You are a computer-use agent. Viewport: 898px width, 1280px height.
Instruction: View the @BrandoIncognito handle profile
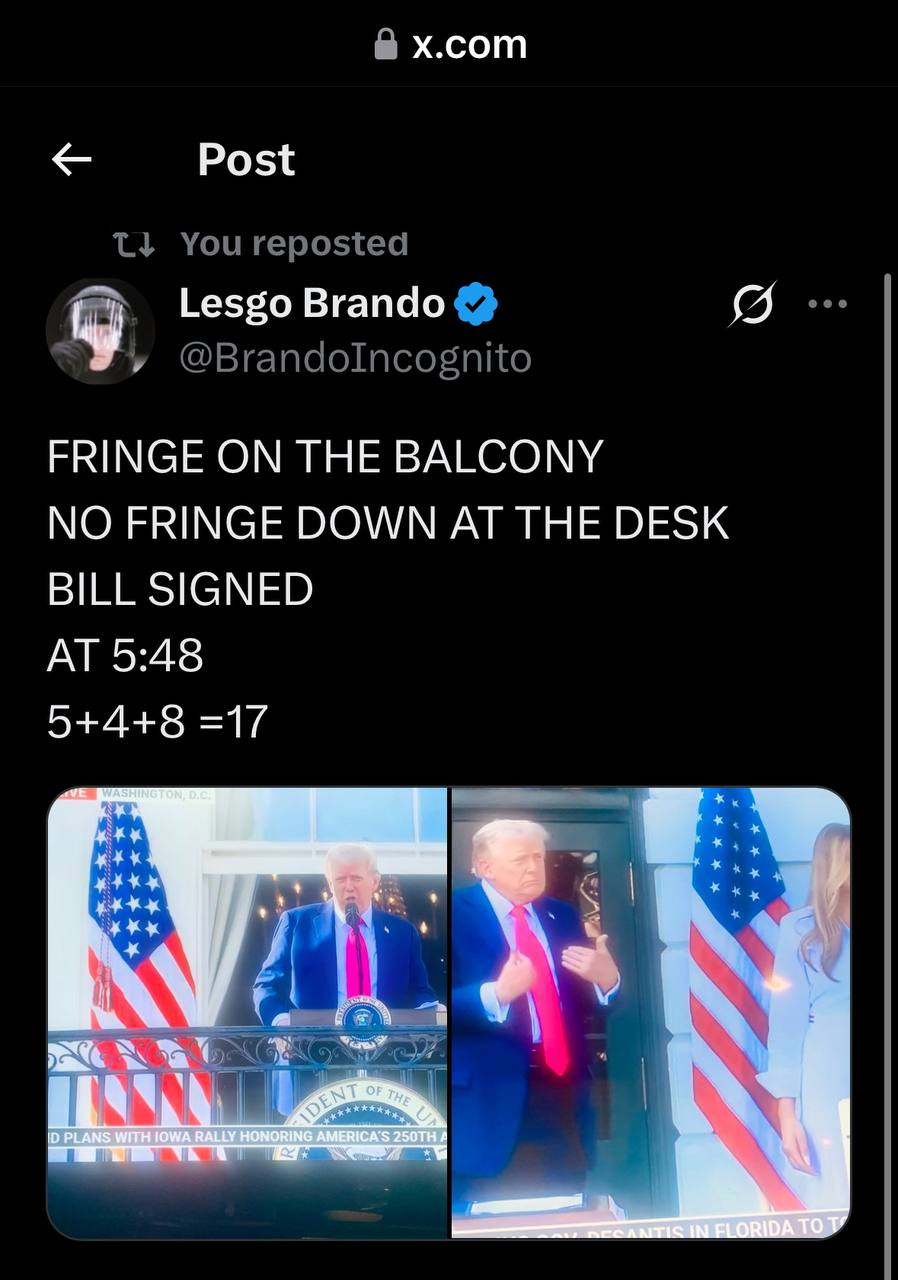point(355,358)
